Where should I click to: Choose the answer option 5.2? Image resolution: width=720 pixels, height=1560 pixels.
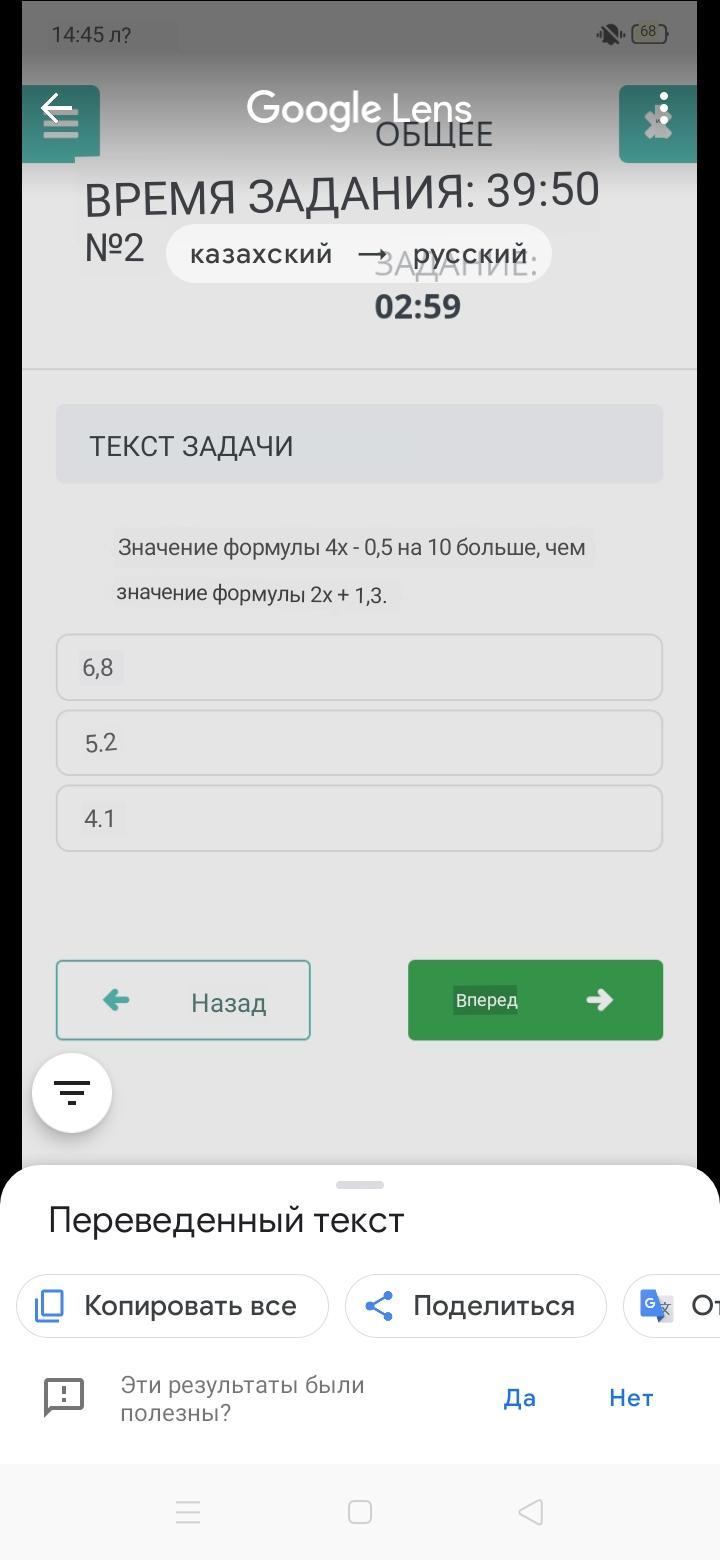[359, 743]
